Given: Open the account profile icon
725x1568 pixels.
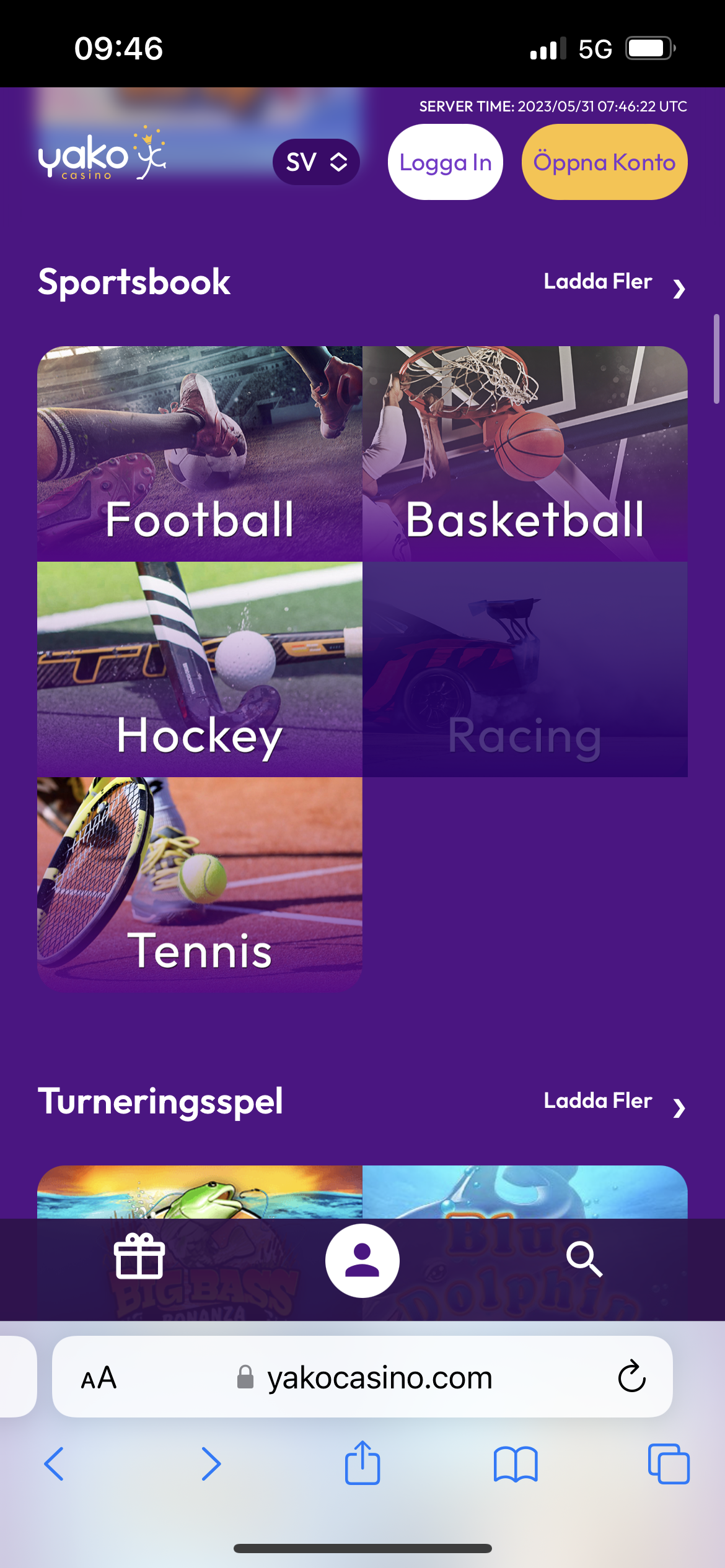Looking at the screenshot, I should (362, 1260).
